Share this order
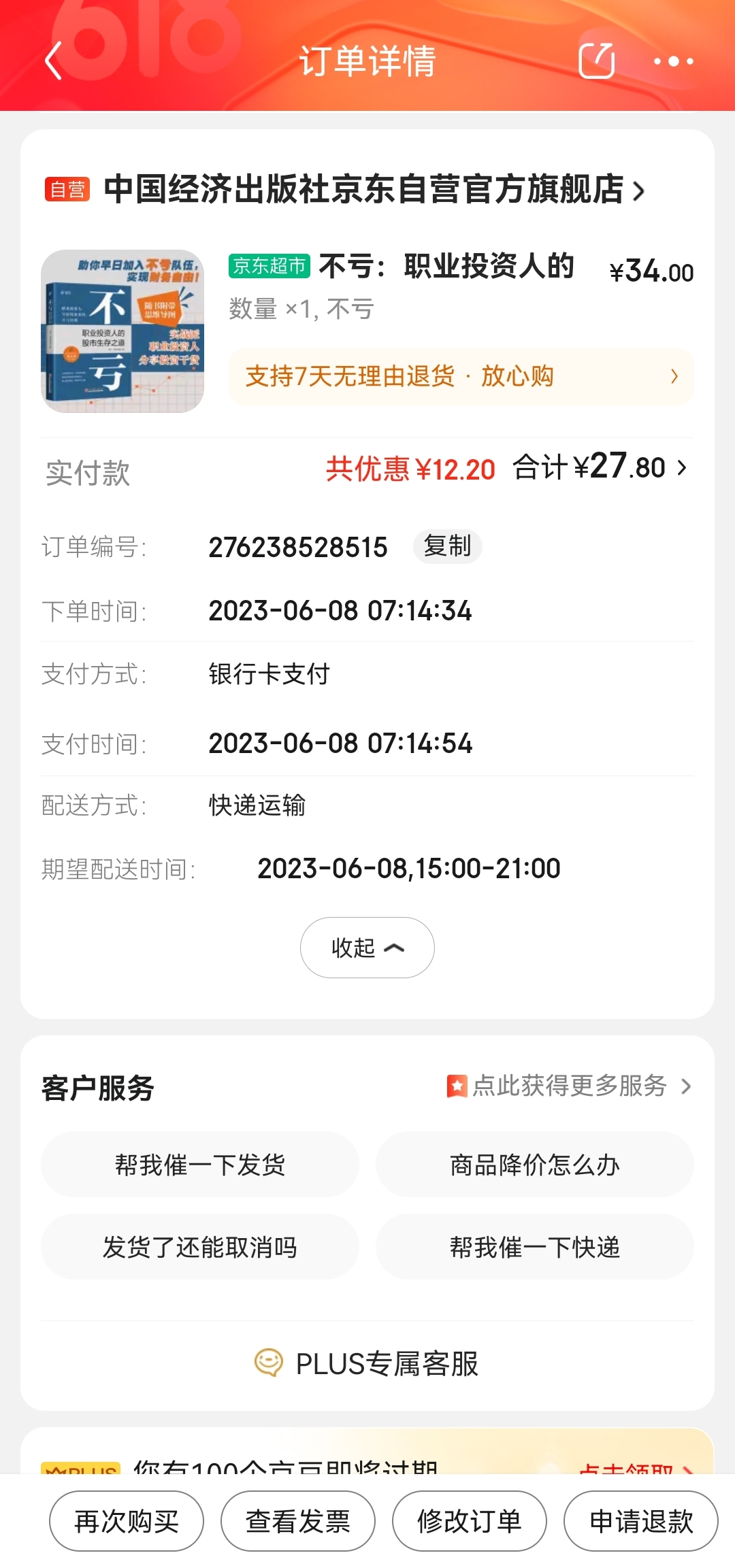 point(597,61)
